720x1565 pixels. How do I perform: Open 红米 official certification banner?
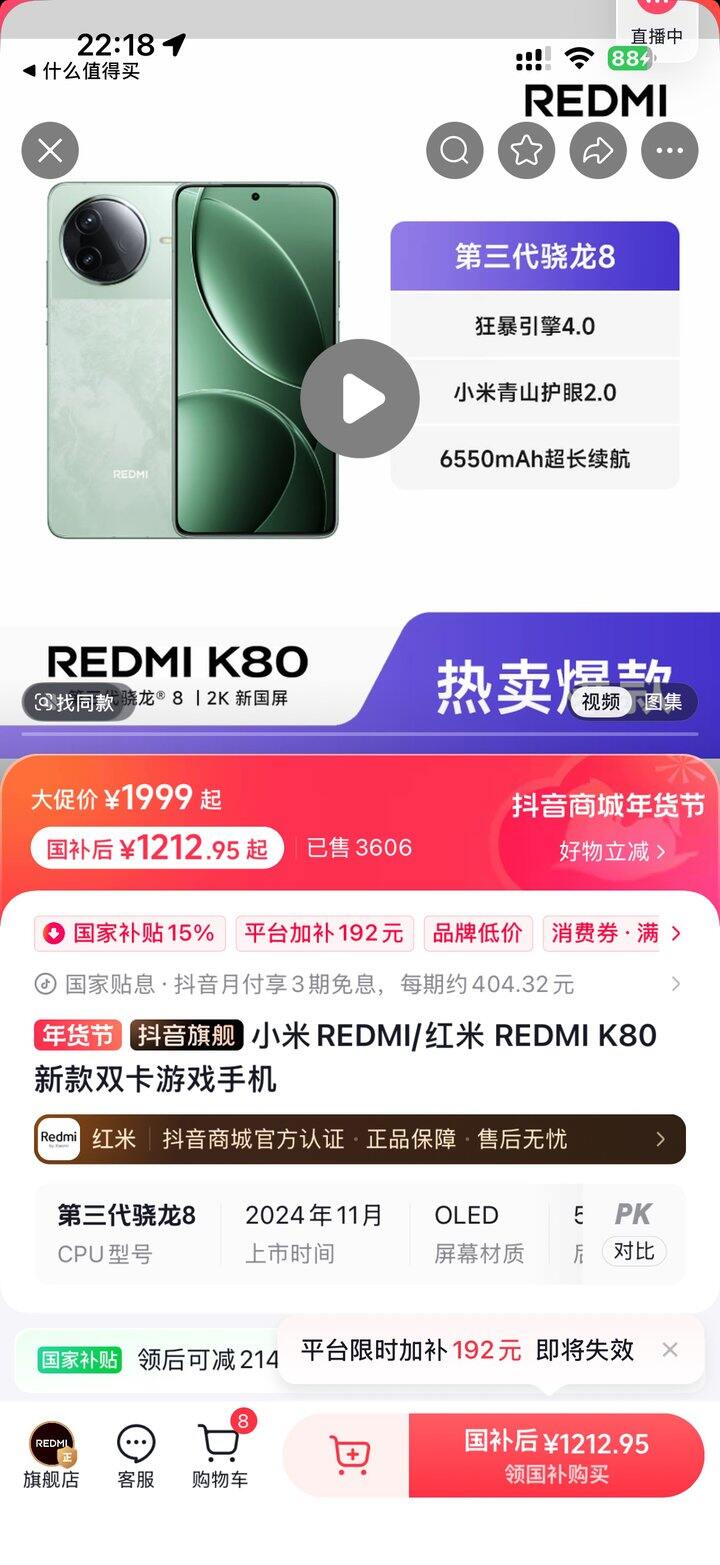pyautogui.click(x=360, y=1139)
